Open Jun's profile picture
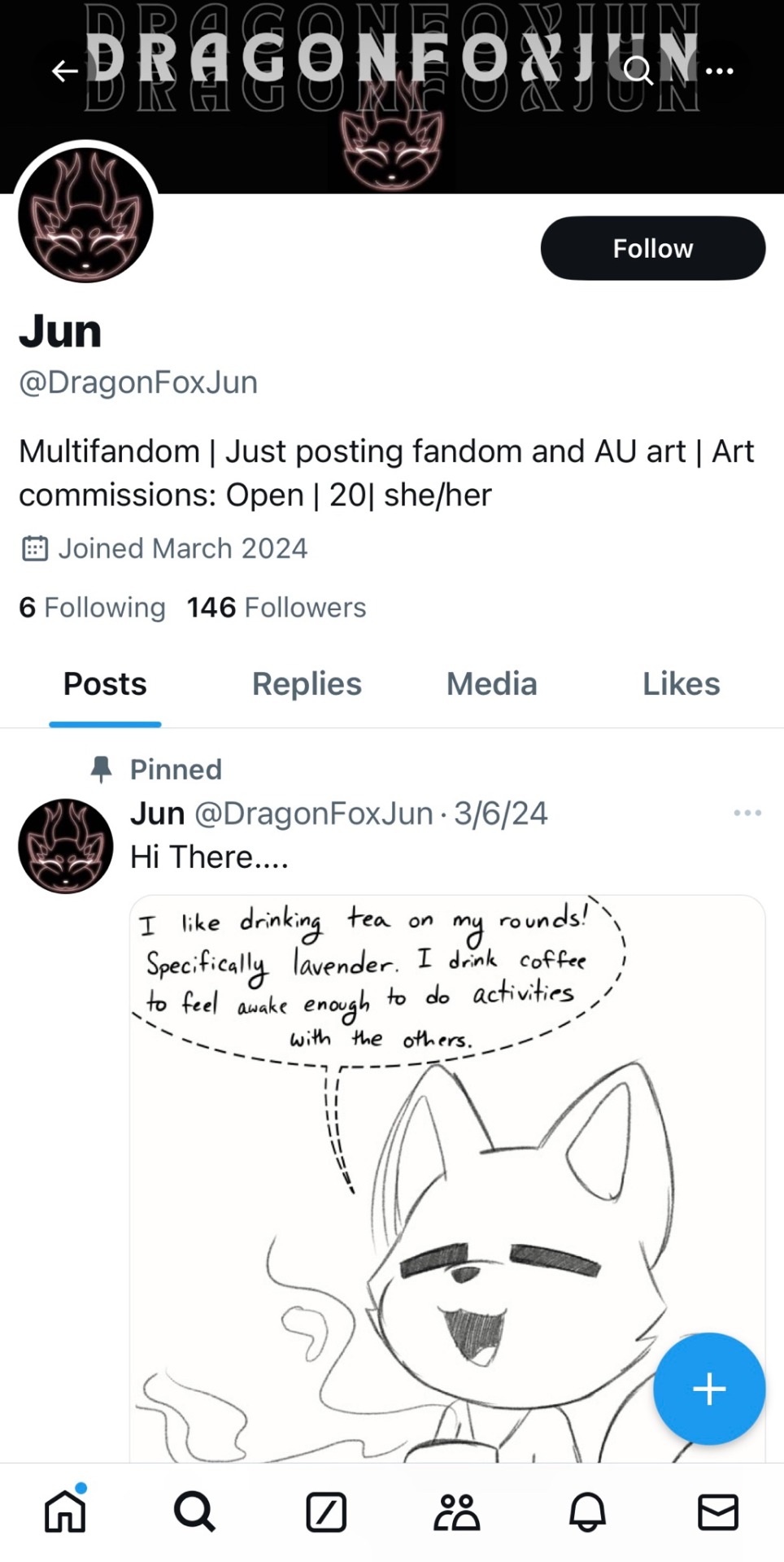 coord(86,216)
